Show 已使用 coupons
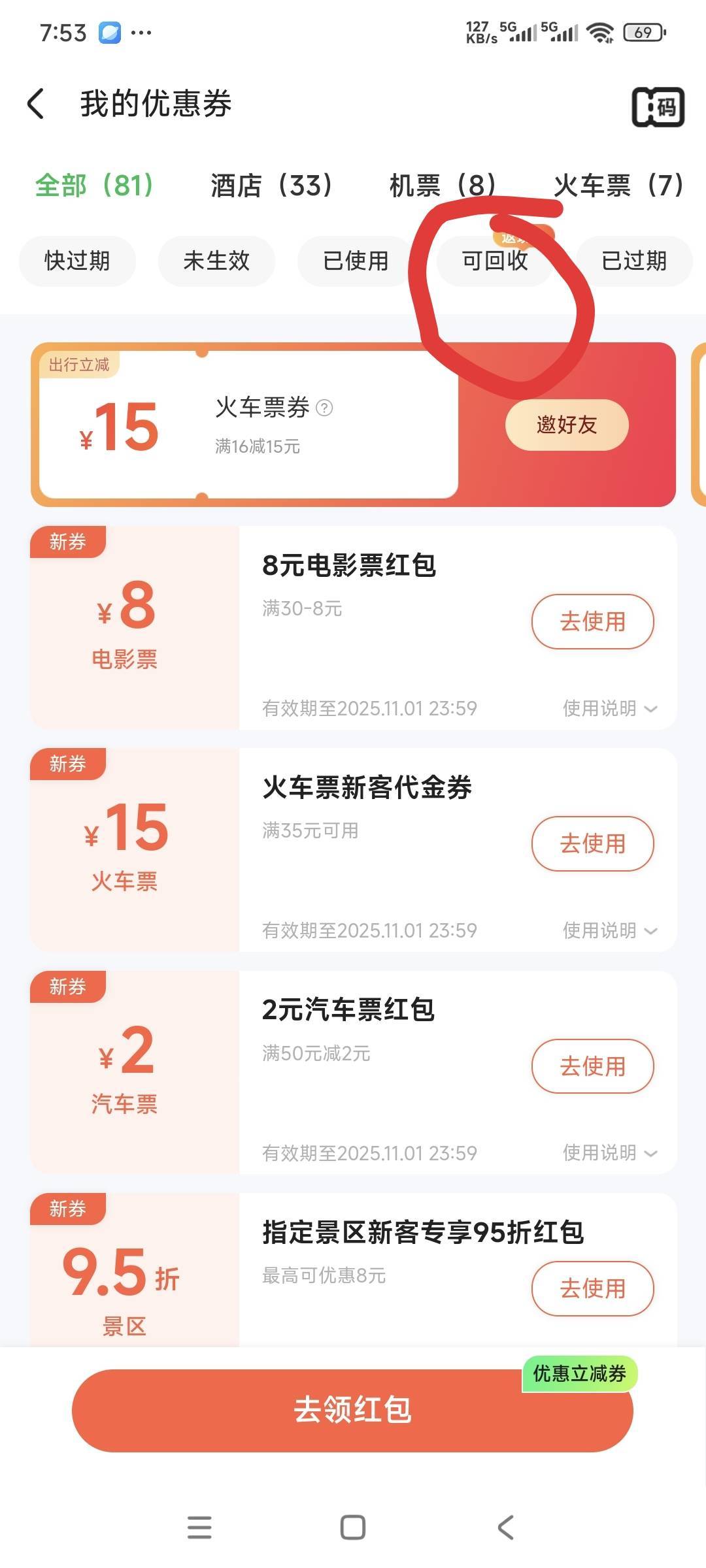The width and height of the screenshot is (706, 1568). (x=356, y=261)
